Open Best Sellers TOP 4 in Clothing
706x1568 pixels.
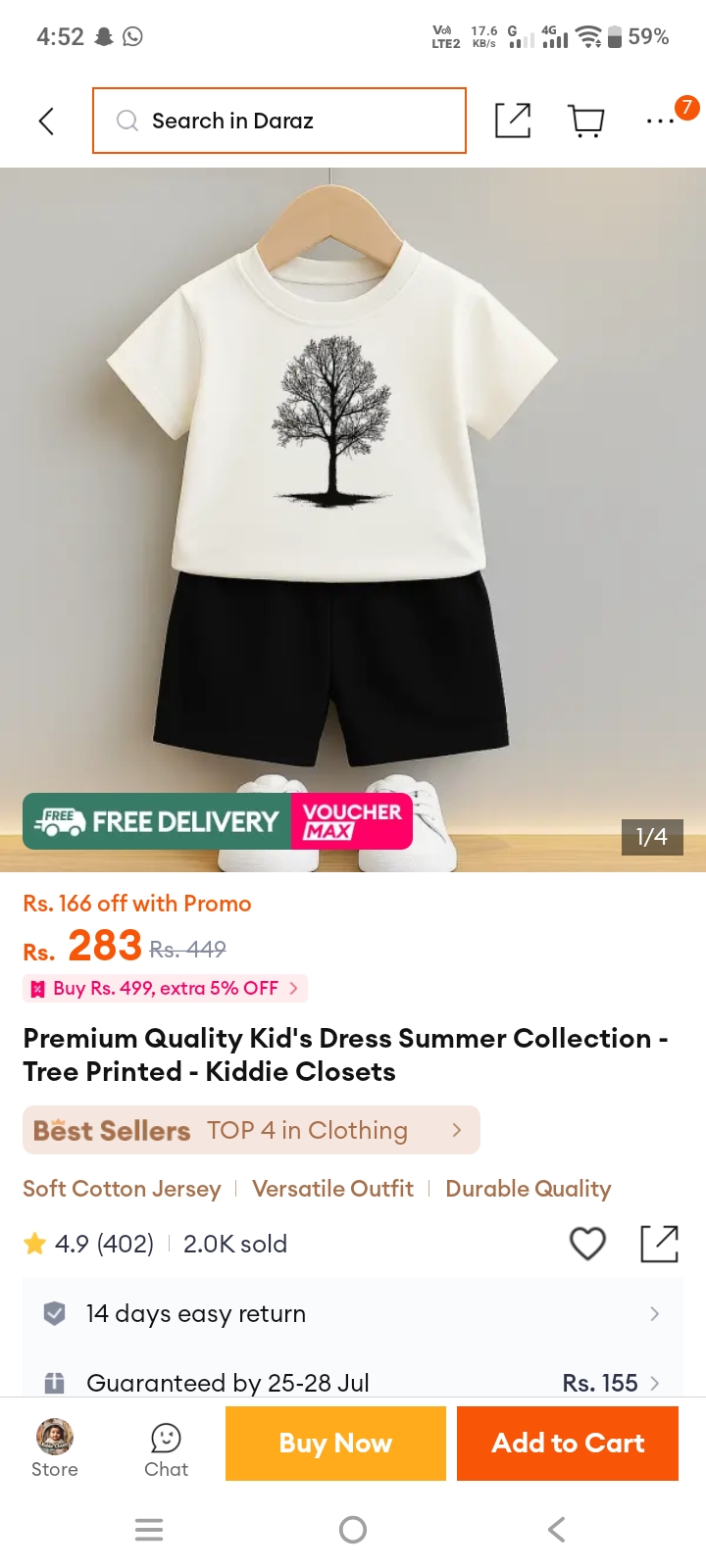251,1130
